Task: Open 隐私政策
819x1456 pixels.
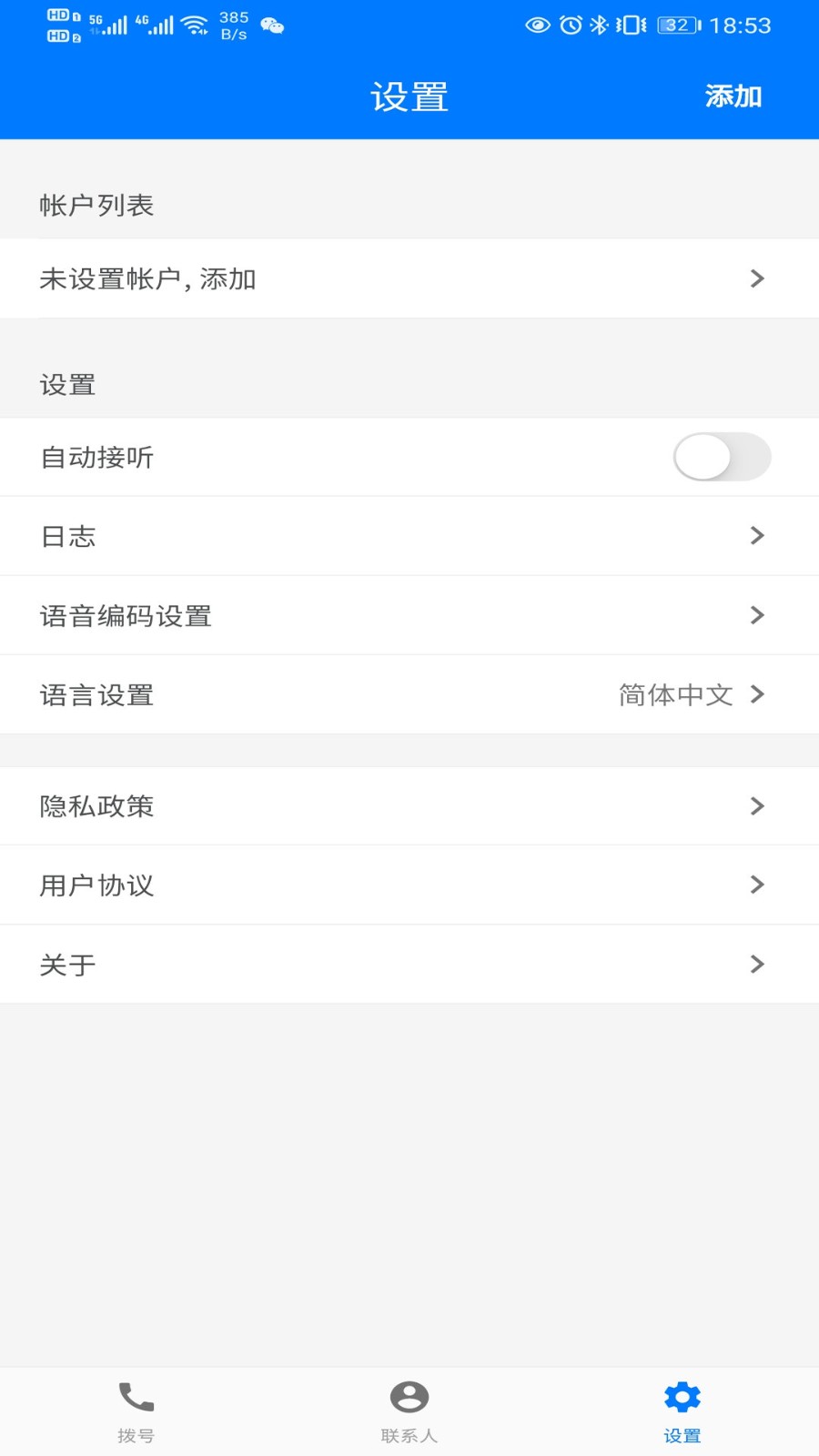Action: pos(409,806)
